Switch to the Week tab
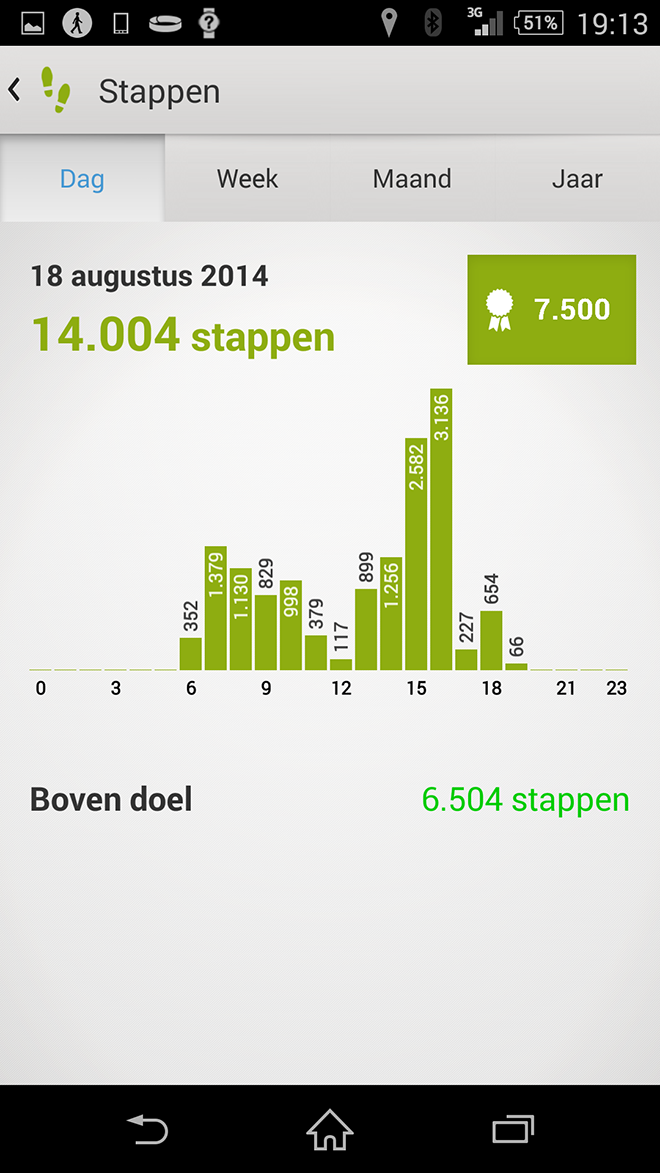Image resolution: width=660 pixels, height=1173 pixels. pos(248,179)
